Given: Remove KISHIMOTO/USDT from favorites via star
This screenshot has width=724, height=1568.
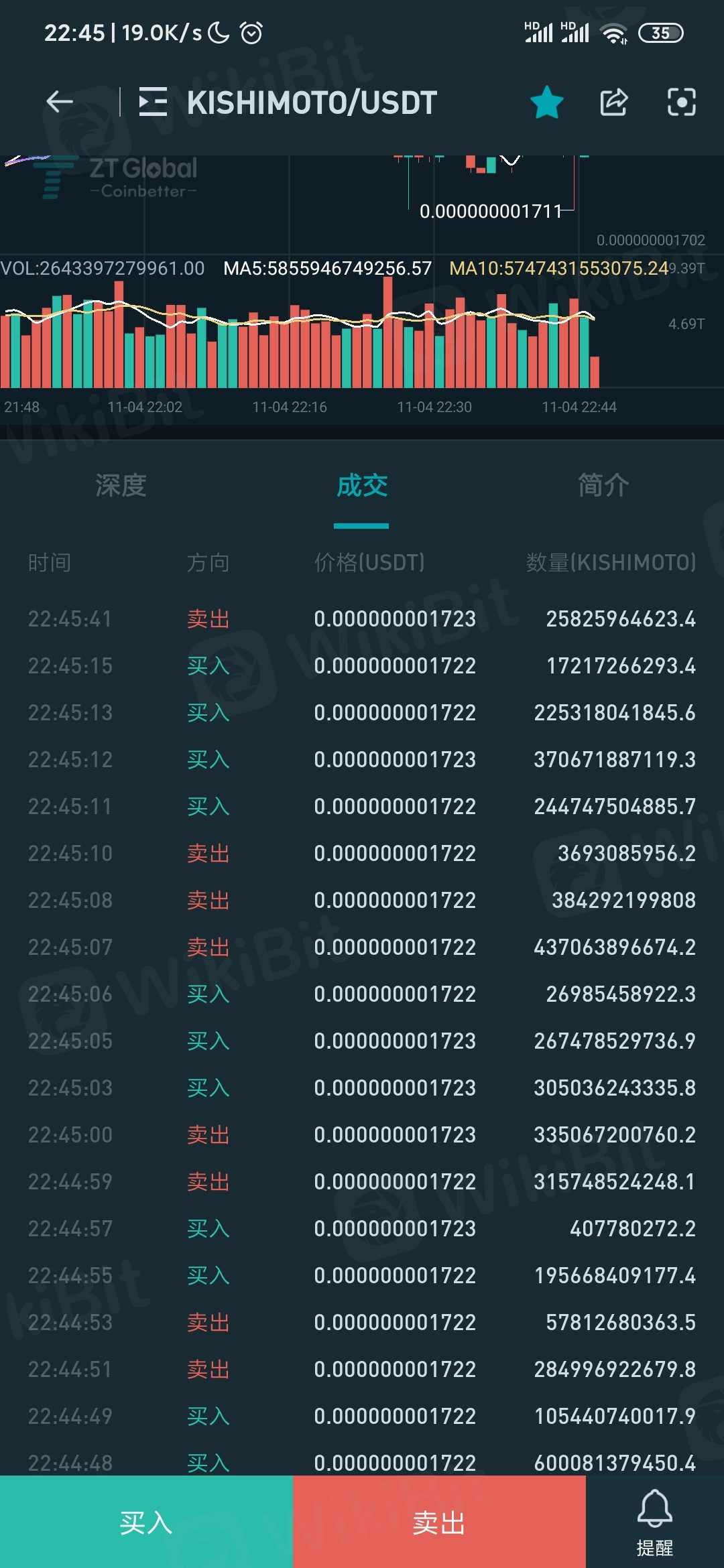Looking at the screenshot, I should click(546, 102).
